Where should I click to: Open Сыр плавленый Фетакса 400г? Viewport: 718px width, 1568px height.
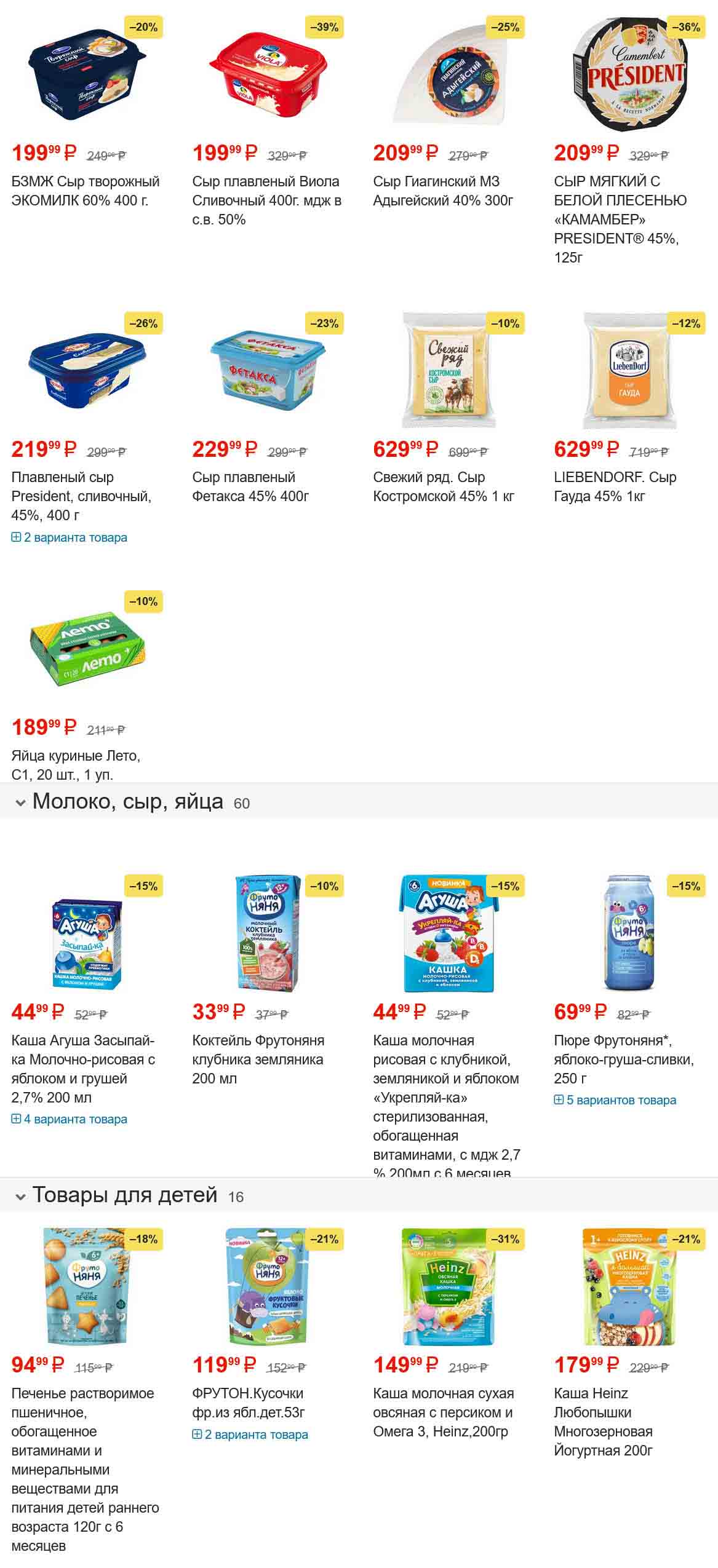pyautogui.click(x=250, y=486)
